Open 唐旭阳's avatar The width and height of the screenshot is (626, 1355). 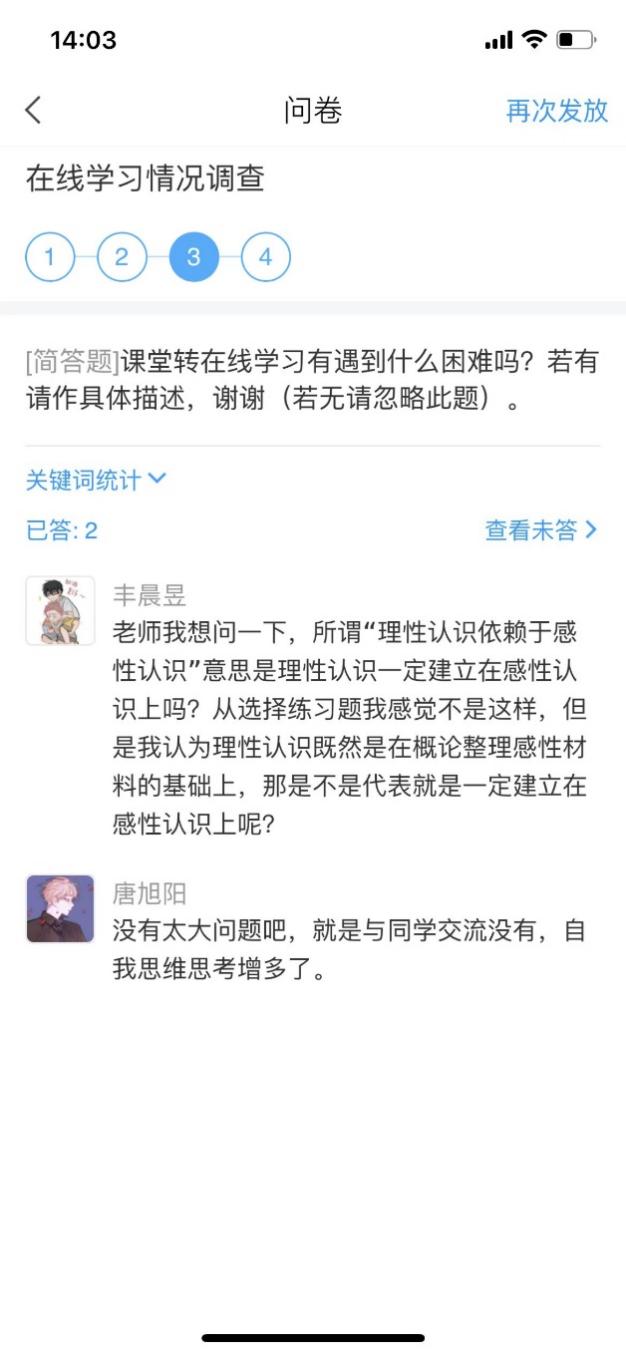[x=60, y=909]
